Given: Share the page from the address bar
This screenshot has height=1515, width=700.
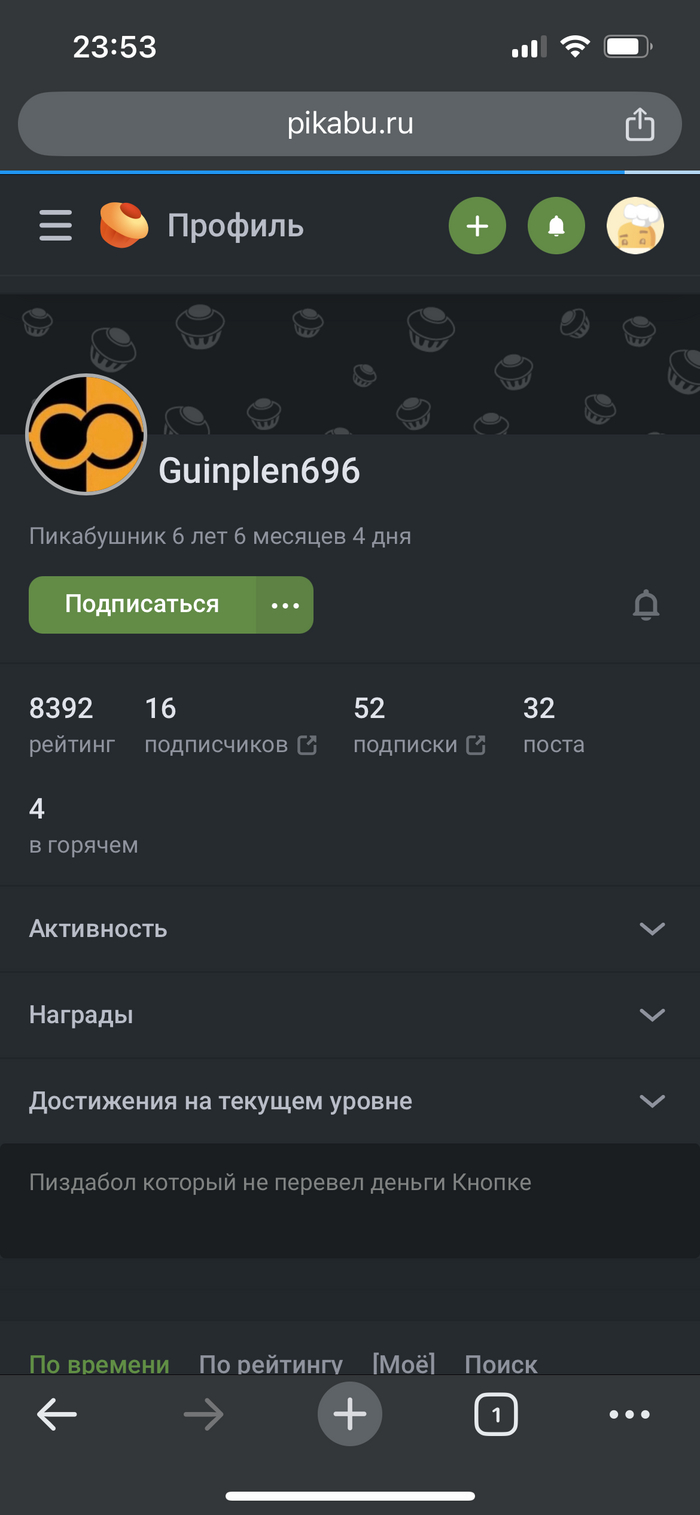Looking at the screenshot, I should point(639,124).
